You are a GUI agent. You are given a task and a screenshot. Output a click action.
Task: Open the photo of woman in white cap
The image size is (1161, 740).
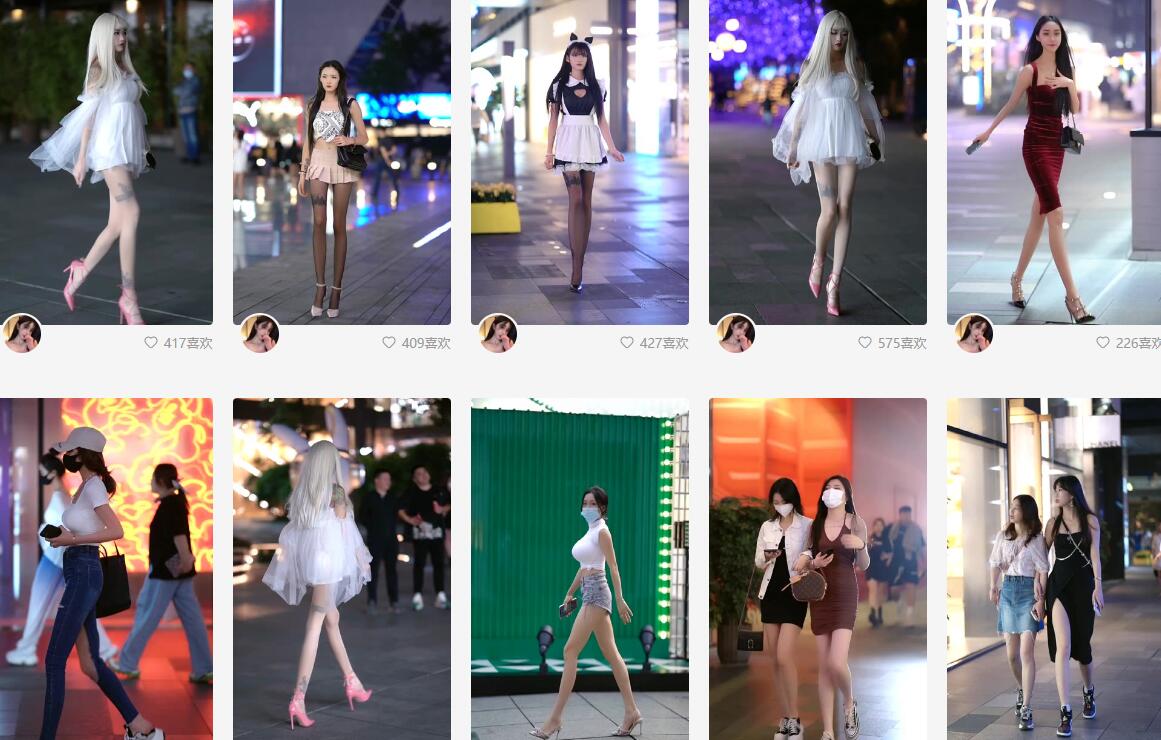106,568
